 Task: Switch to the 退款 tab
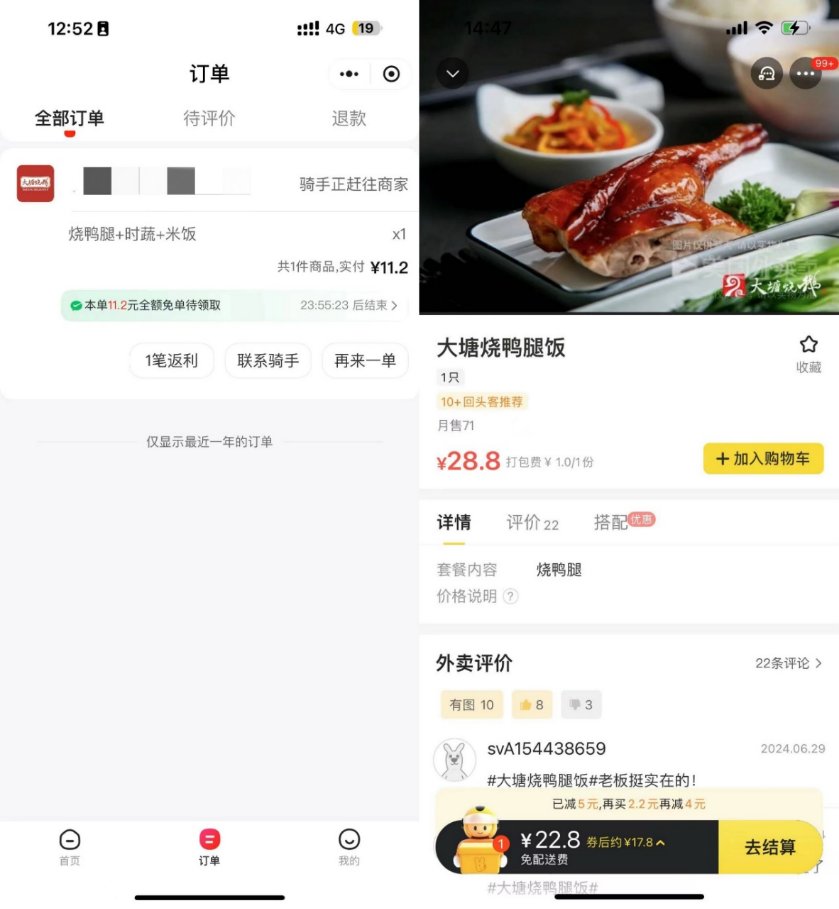349,118
